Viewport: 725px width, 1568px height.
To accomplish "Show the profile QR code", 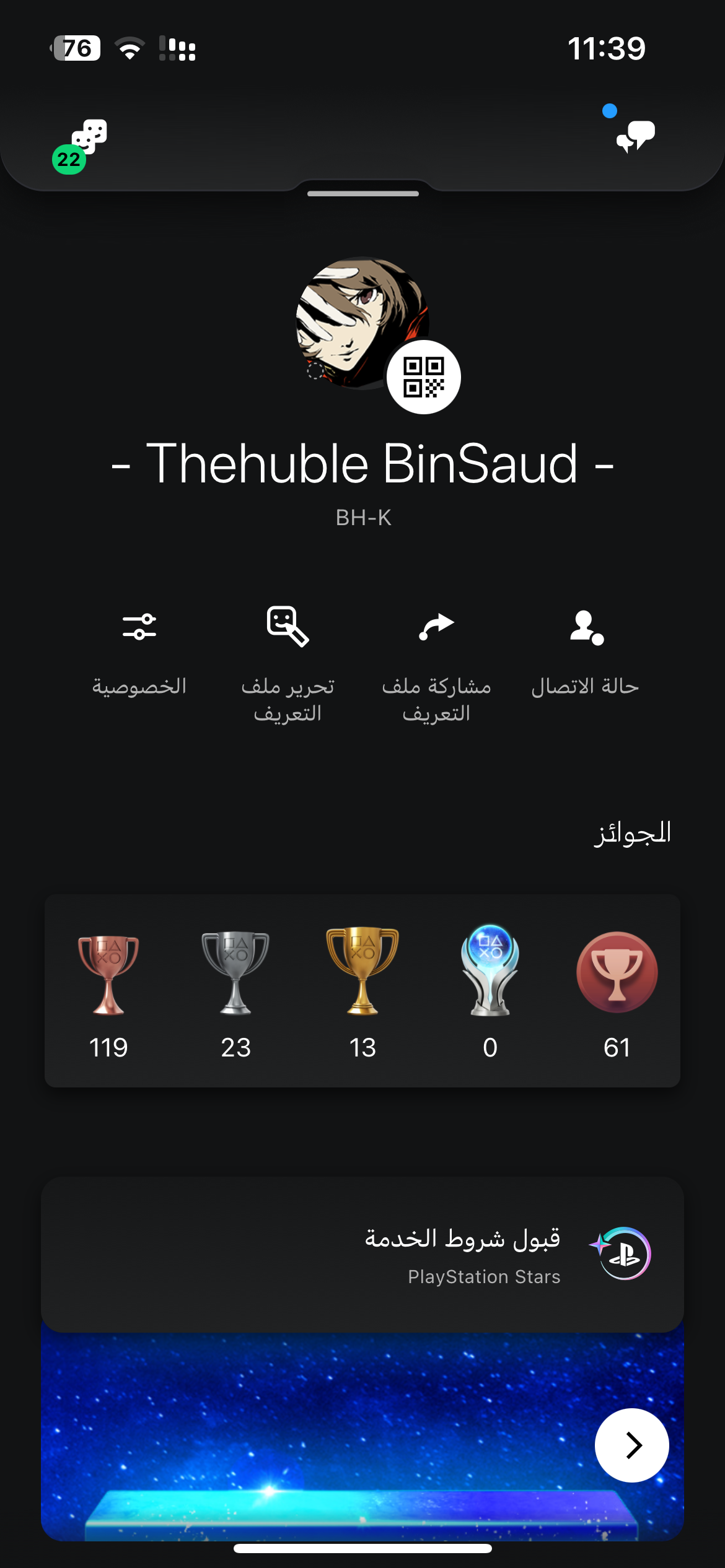I will [423, 377].
